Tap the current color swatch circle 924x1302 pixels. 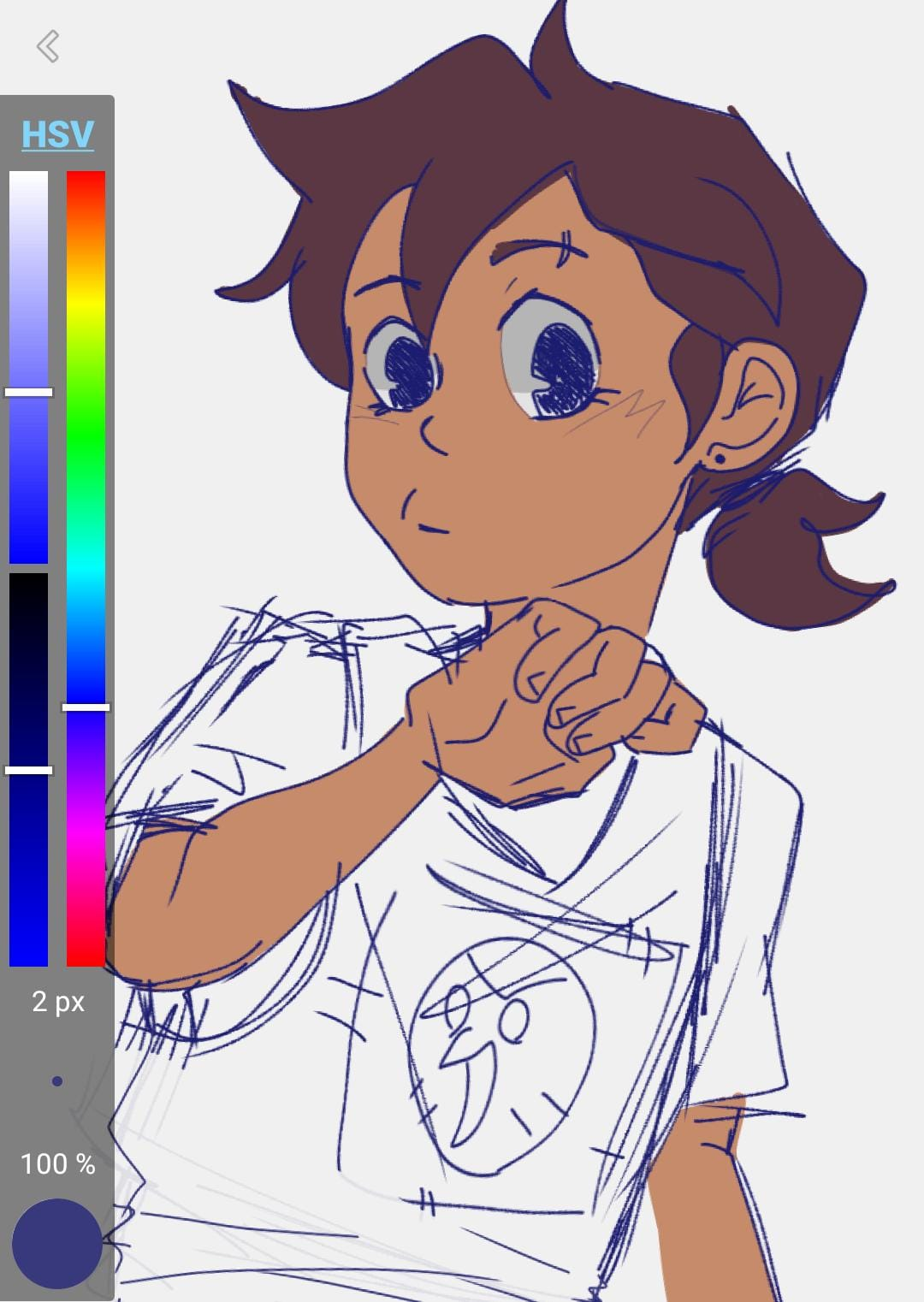[x=56, y=1243]
